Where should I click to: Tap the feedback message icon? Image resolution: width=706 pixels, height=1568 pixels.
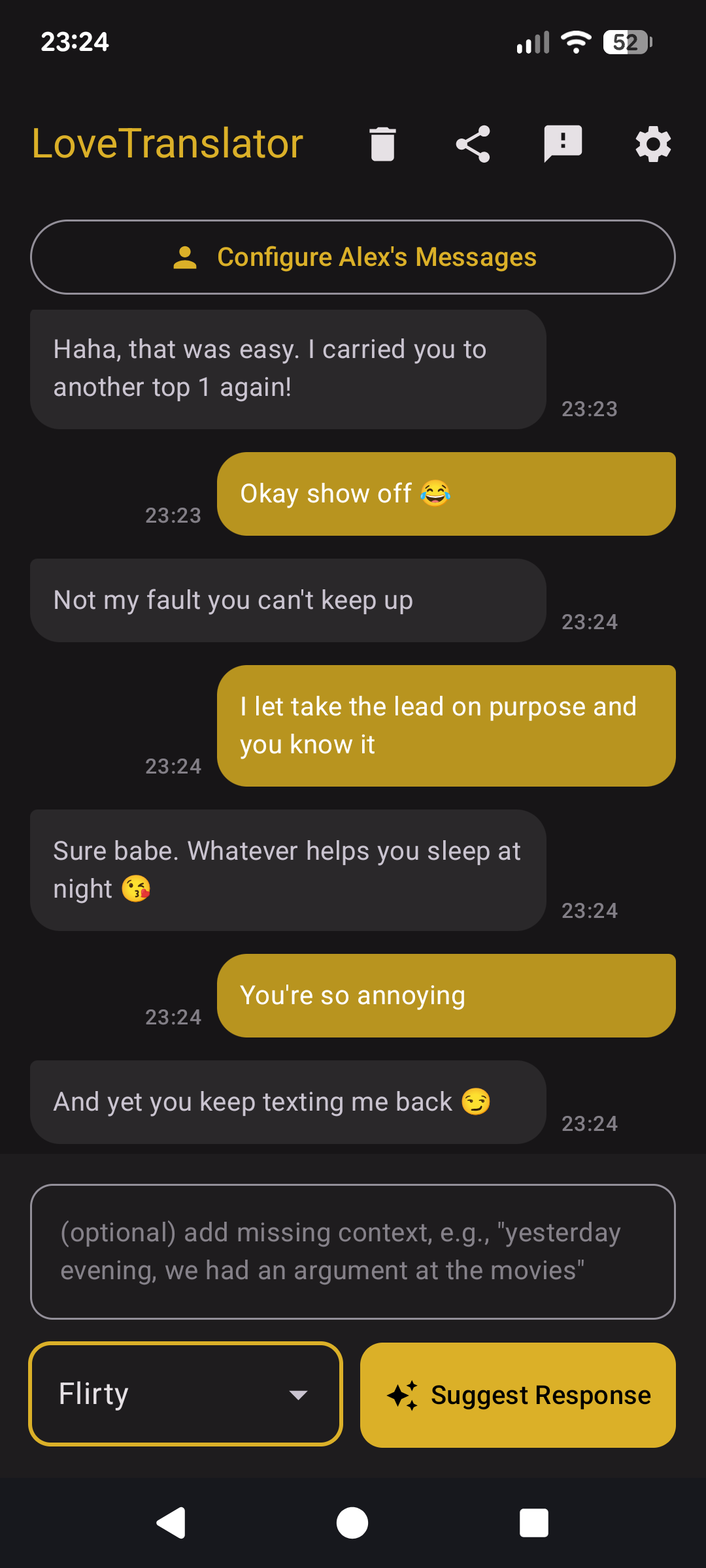click(562, 143)
